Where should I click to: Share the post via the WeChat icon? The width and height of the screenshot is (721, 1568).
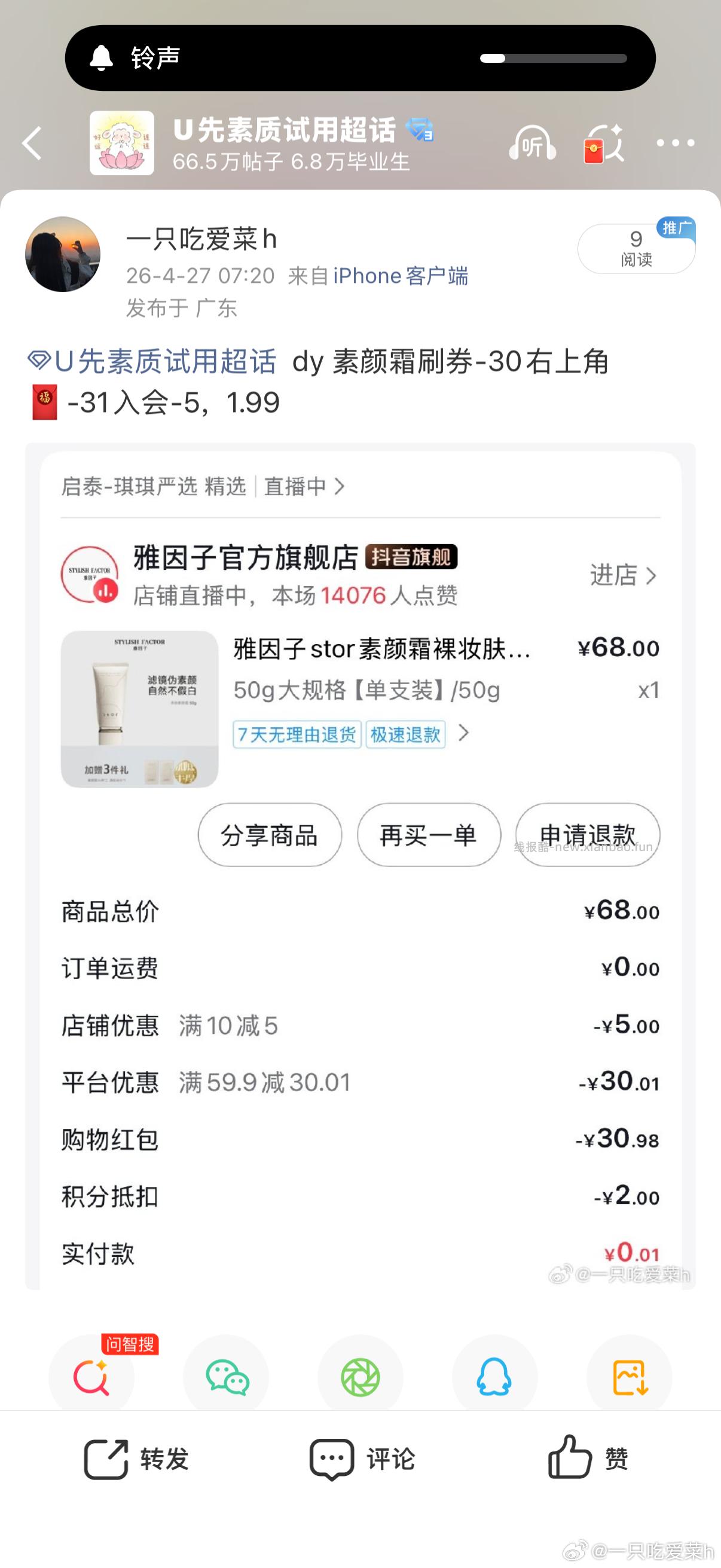227,1377
